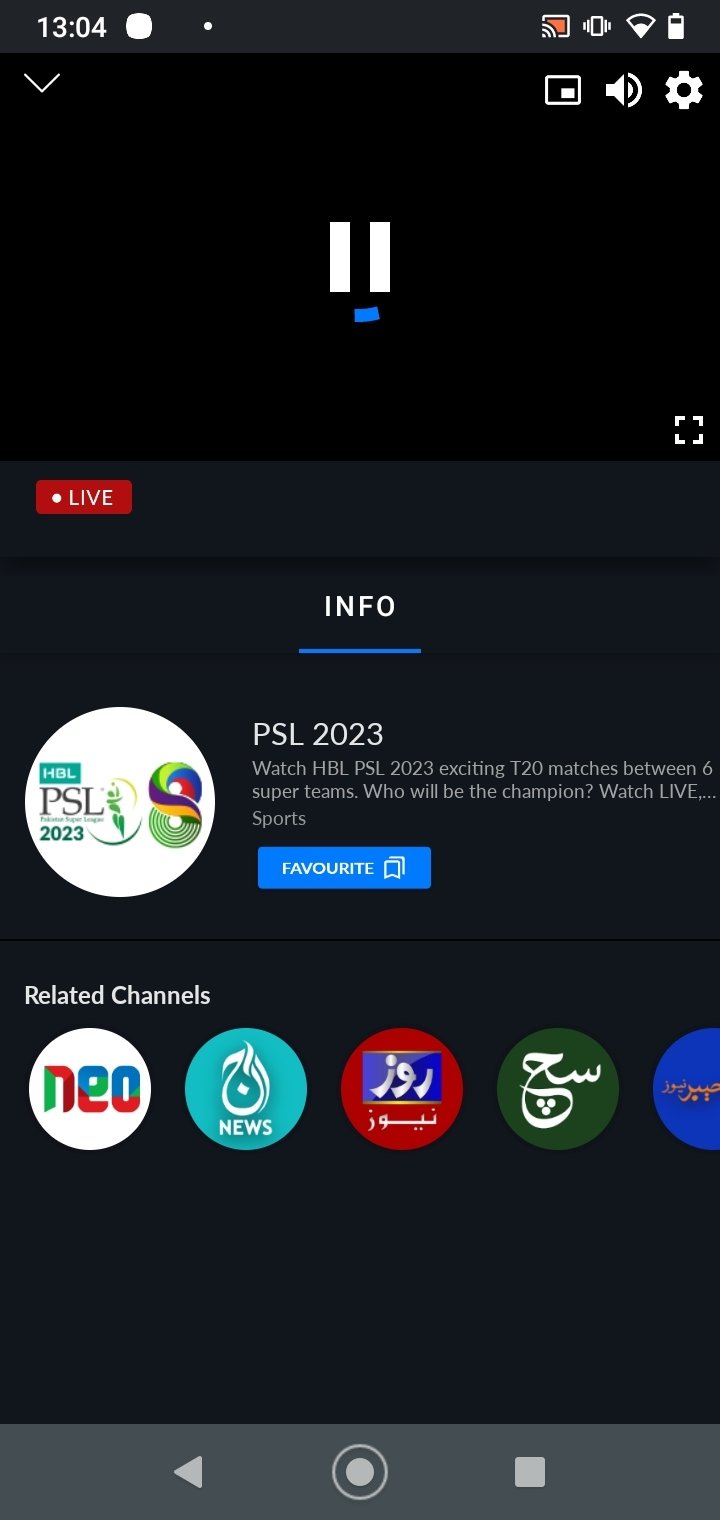
Task: Select the INFO tab
Action: tap(360, 607)
